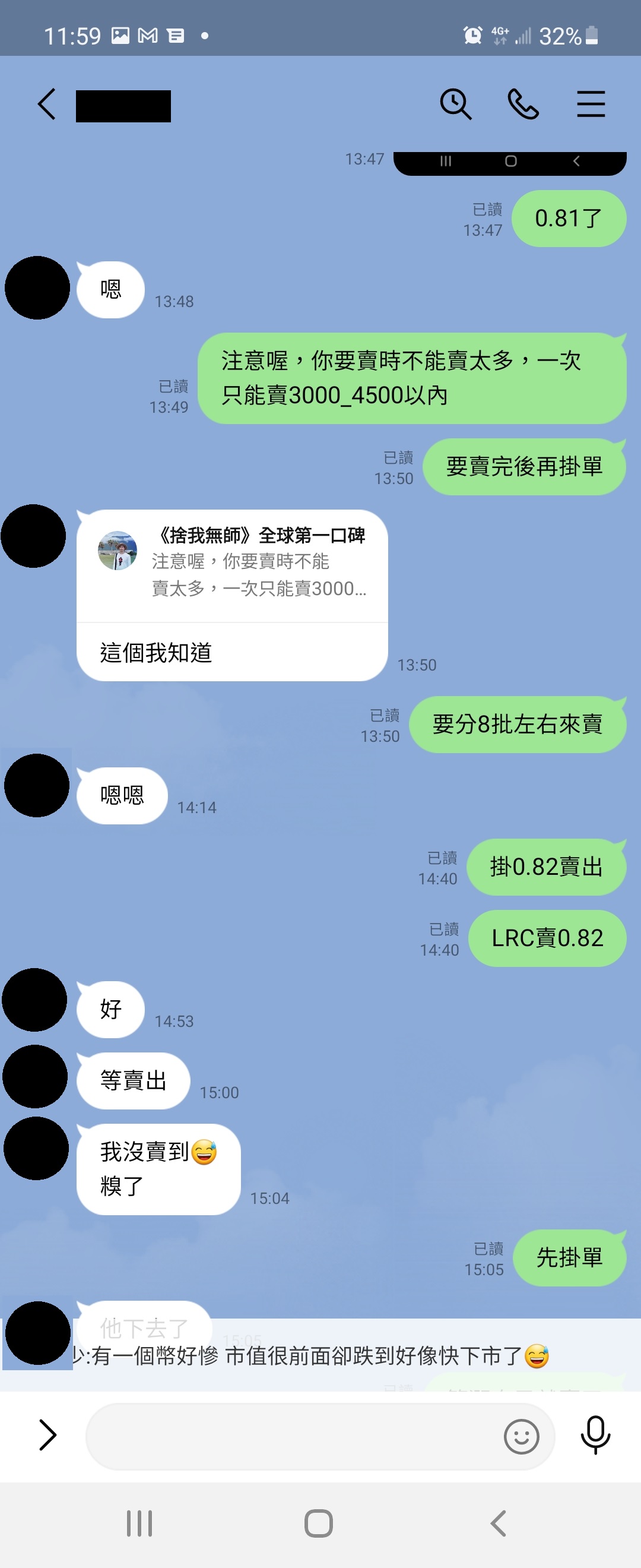Viewport: 641px width, 1568px height.
Task: Tap the message input field
Action: click(292, 1437)
